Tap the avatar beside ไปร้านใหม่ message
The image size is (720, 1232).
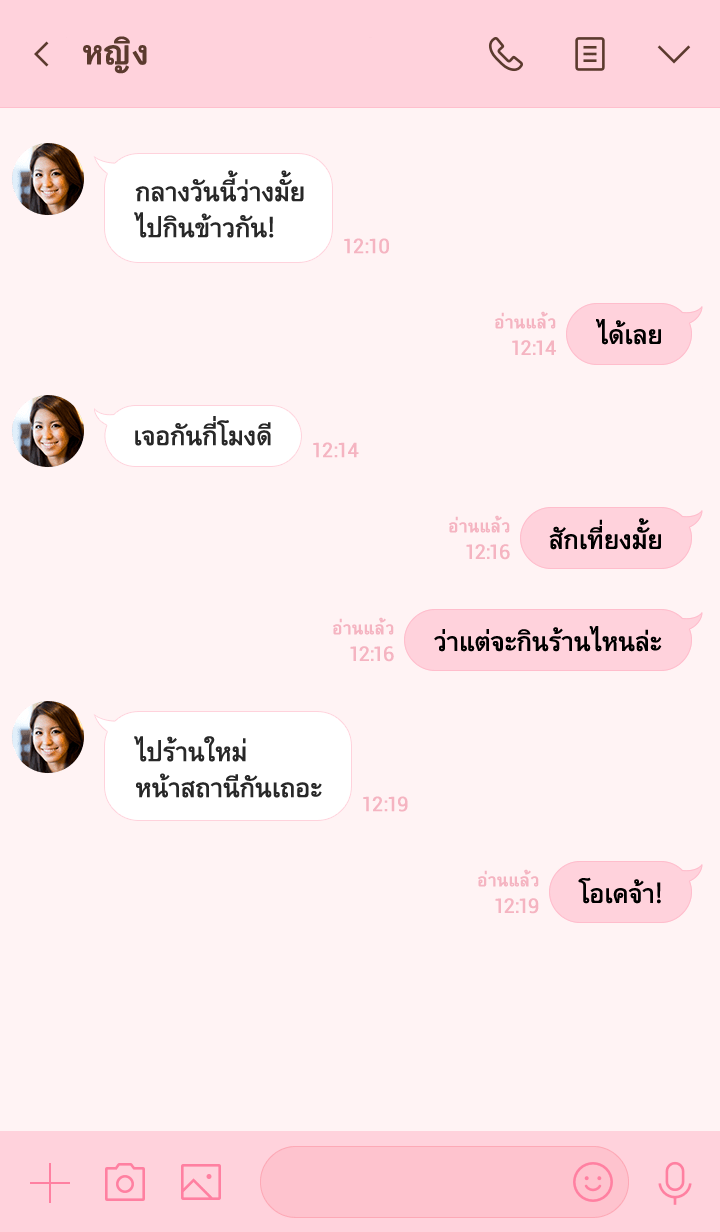coord(48,737)
